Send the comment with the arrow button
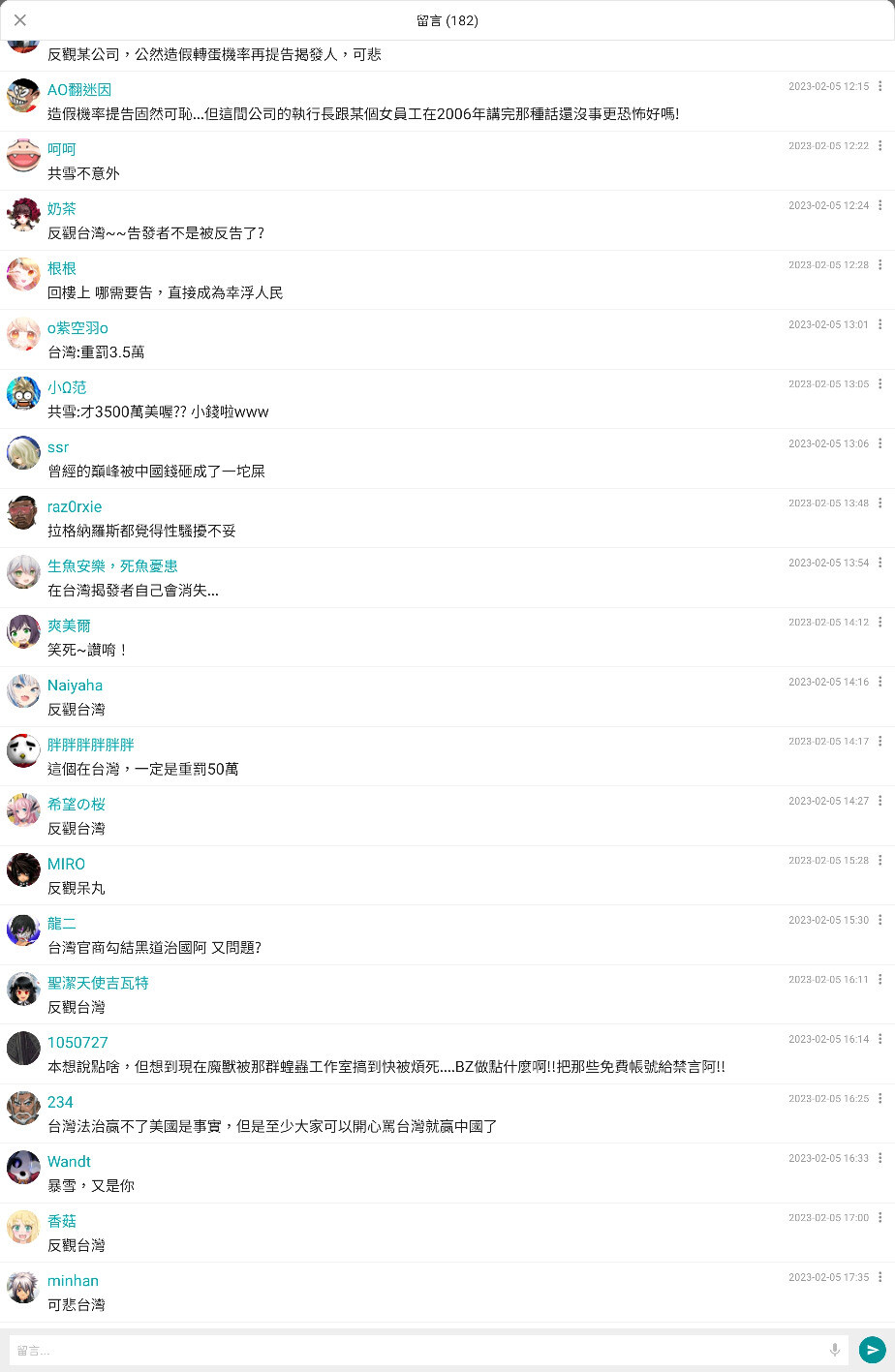Image resolution: width=895 pixels, height=1372 pixels. (872, 1350)
